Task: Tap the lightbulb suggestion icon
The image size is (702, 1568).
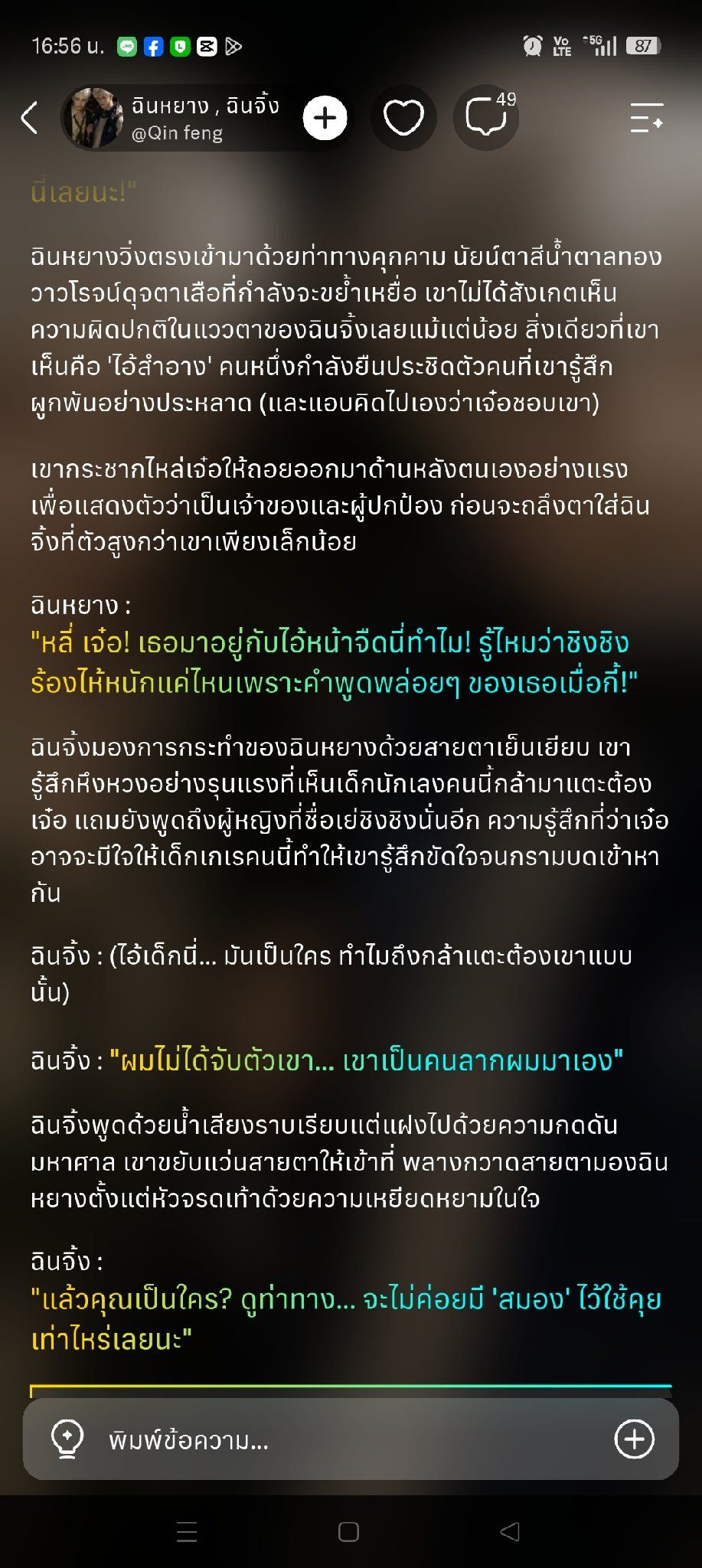Action: 67,1439
